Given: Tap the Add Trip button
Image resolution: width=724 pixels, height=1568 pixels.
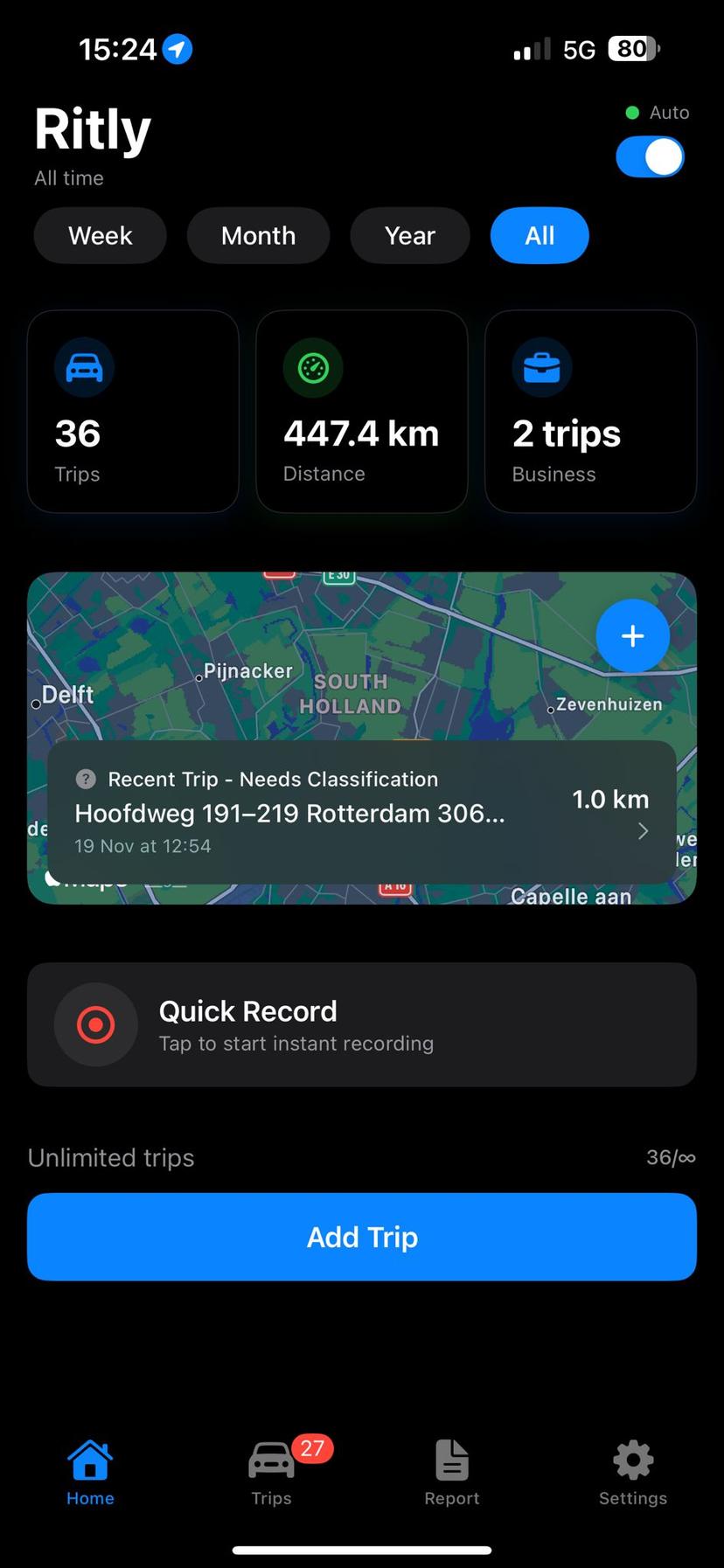Looking at the screenshot, I should pos(362,1236).
